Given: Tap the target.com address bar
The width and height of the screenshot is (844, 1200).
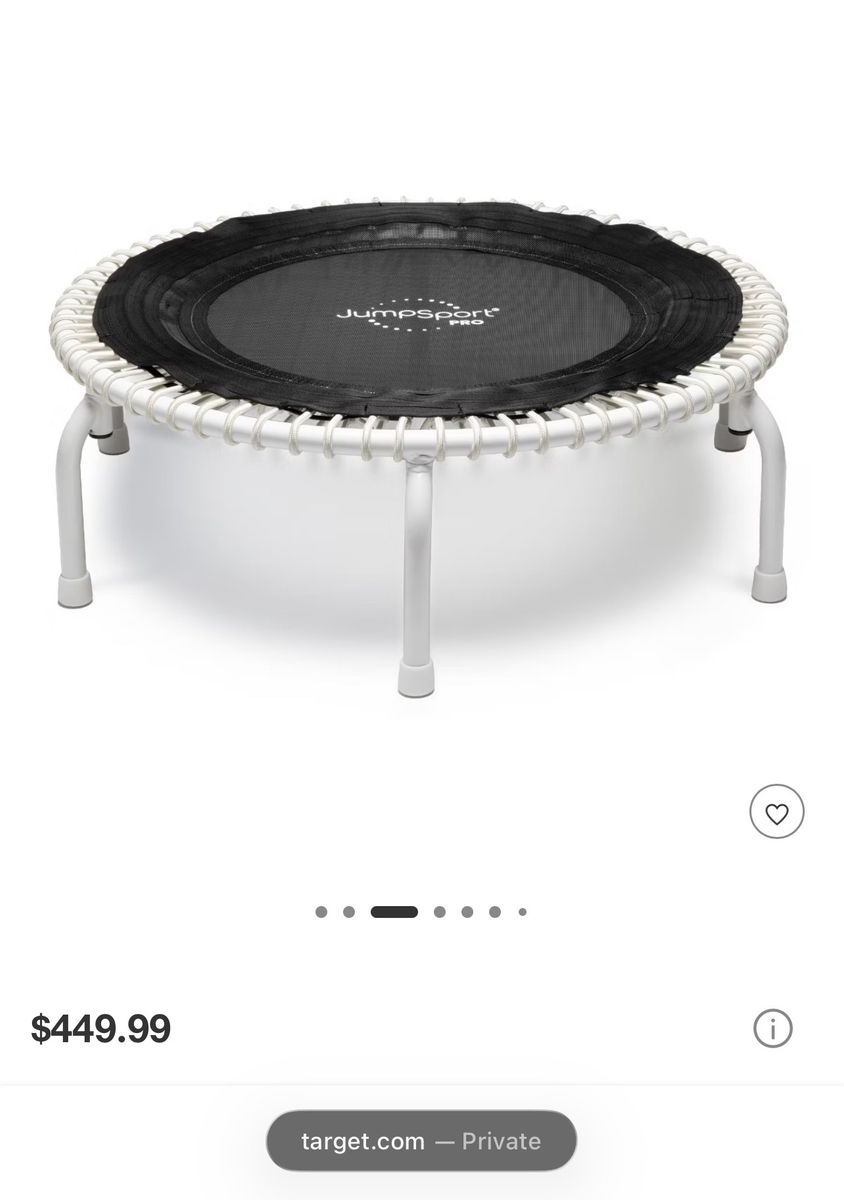Looking at the screenshot, I should 421,1141.
